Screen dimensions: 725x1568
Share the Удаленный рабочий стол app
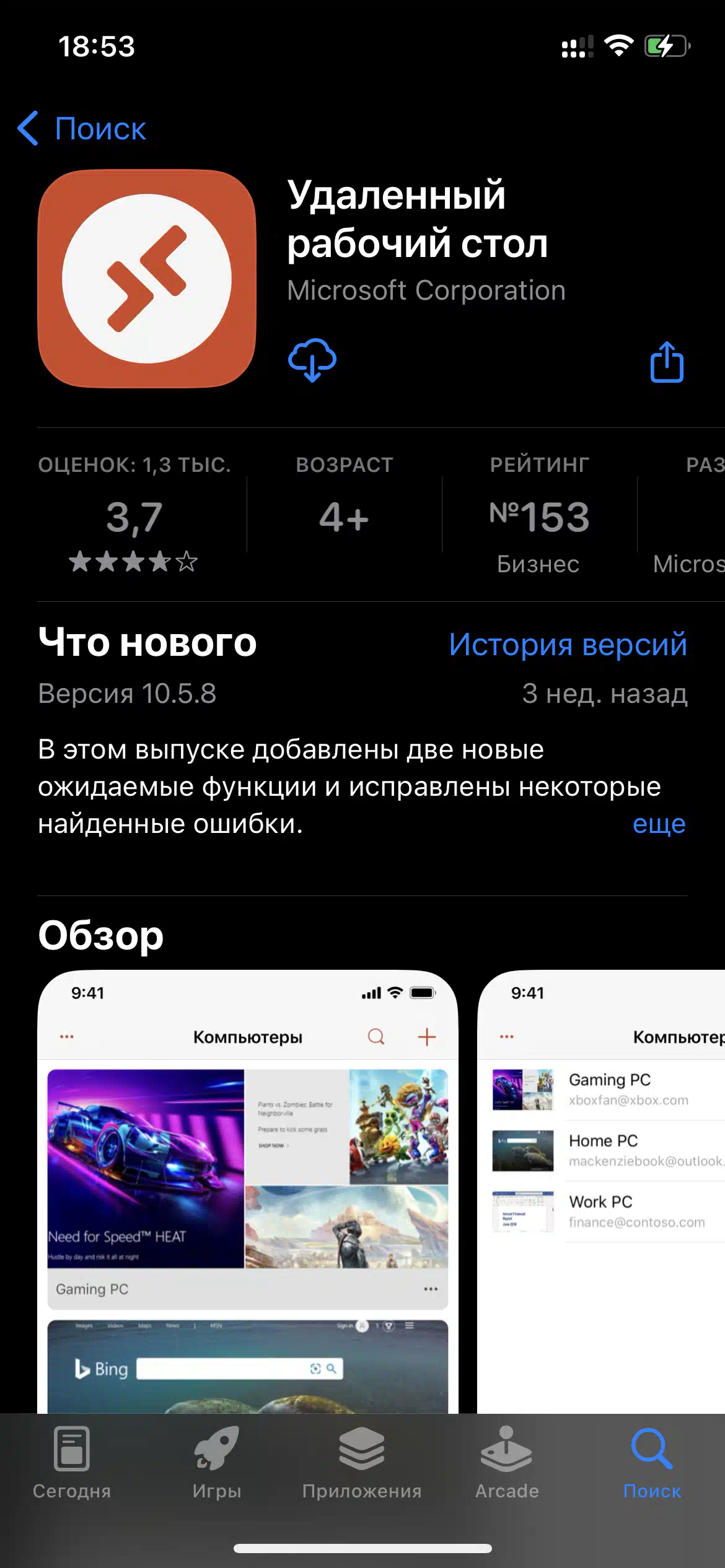pos(667,362)
